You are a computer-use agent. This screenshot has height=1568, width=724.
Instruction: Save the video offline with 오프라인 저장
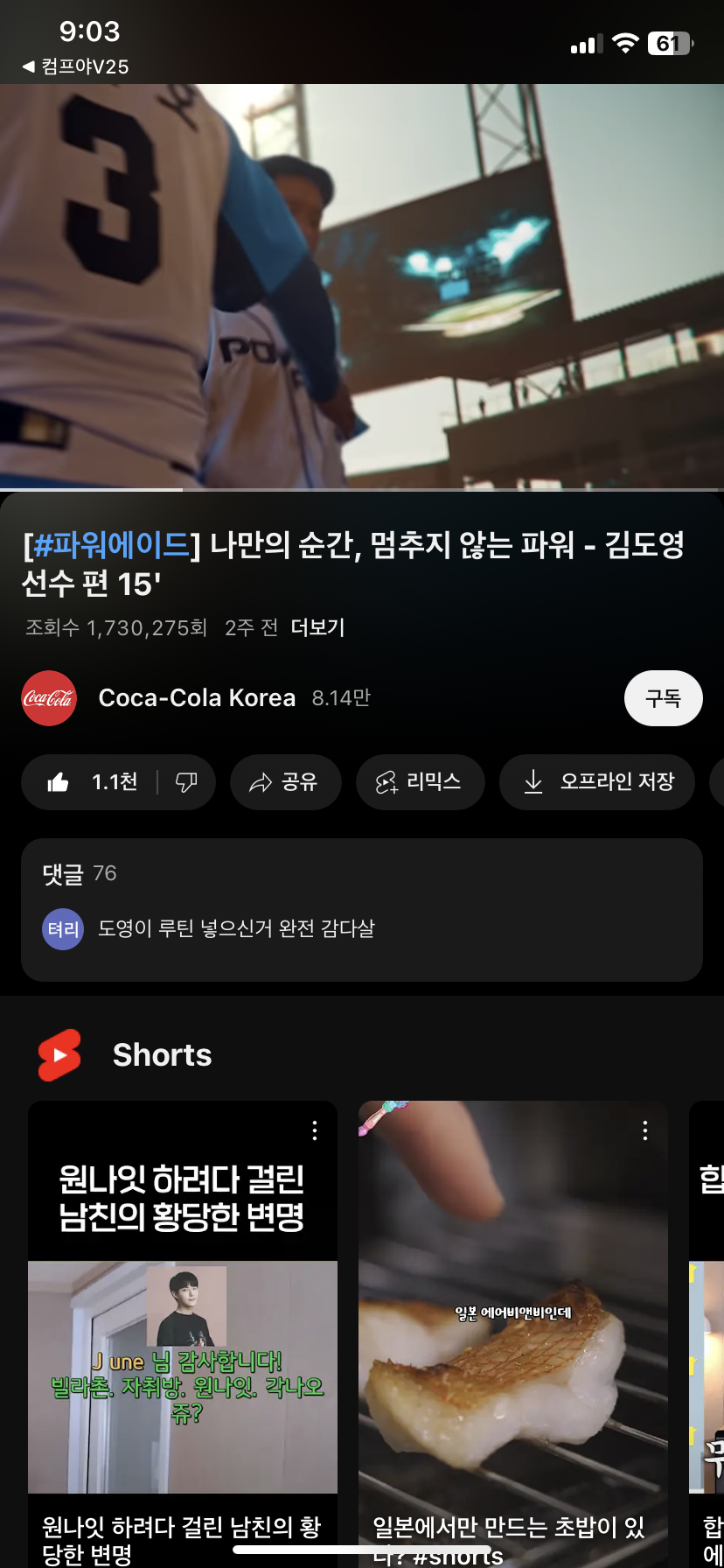[597, 782]
